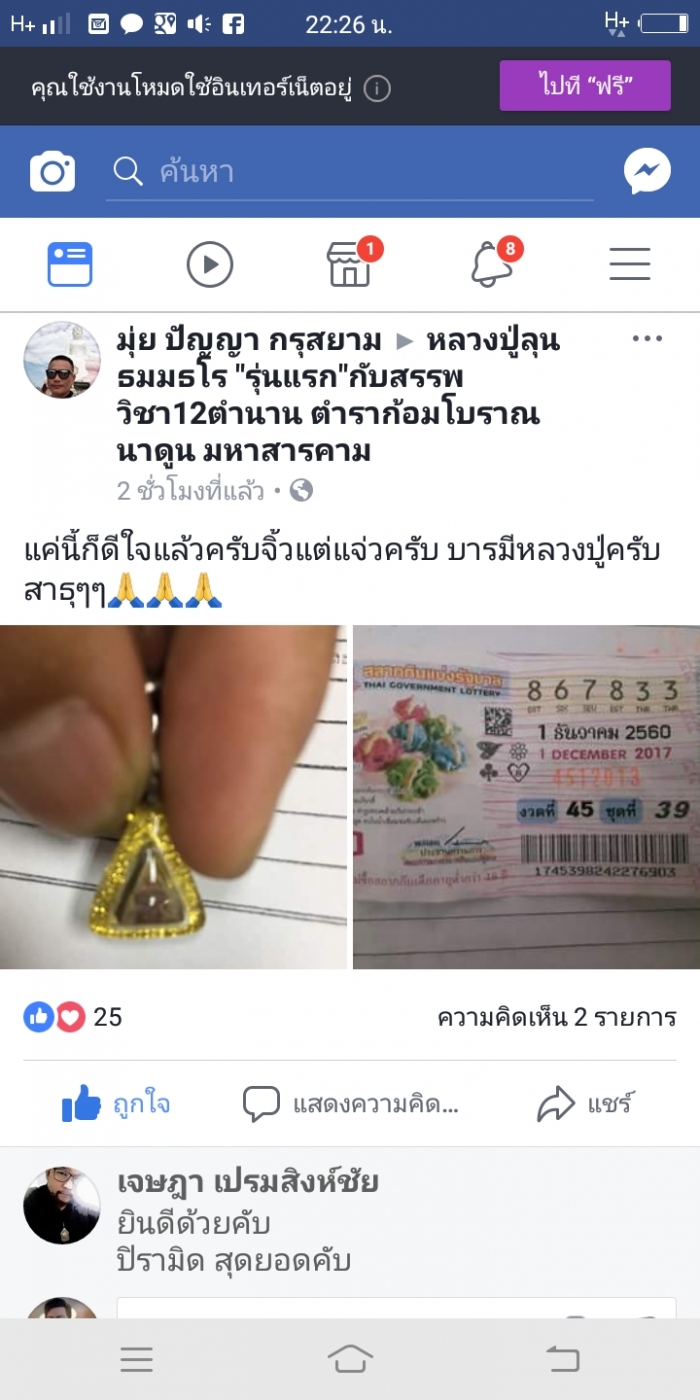Open the hamburger menu tab

click(630, 265)
